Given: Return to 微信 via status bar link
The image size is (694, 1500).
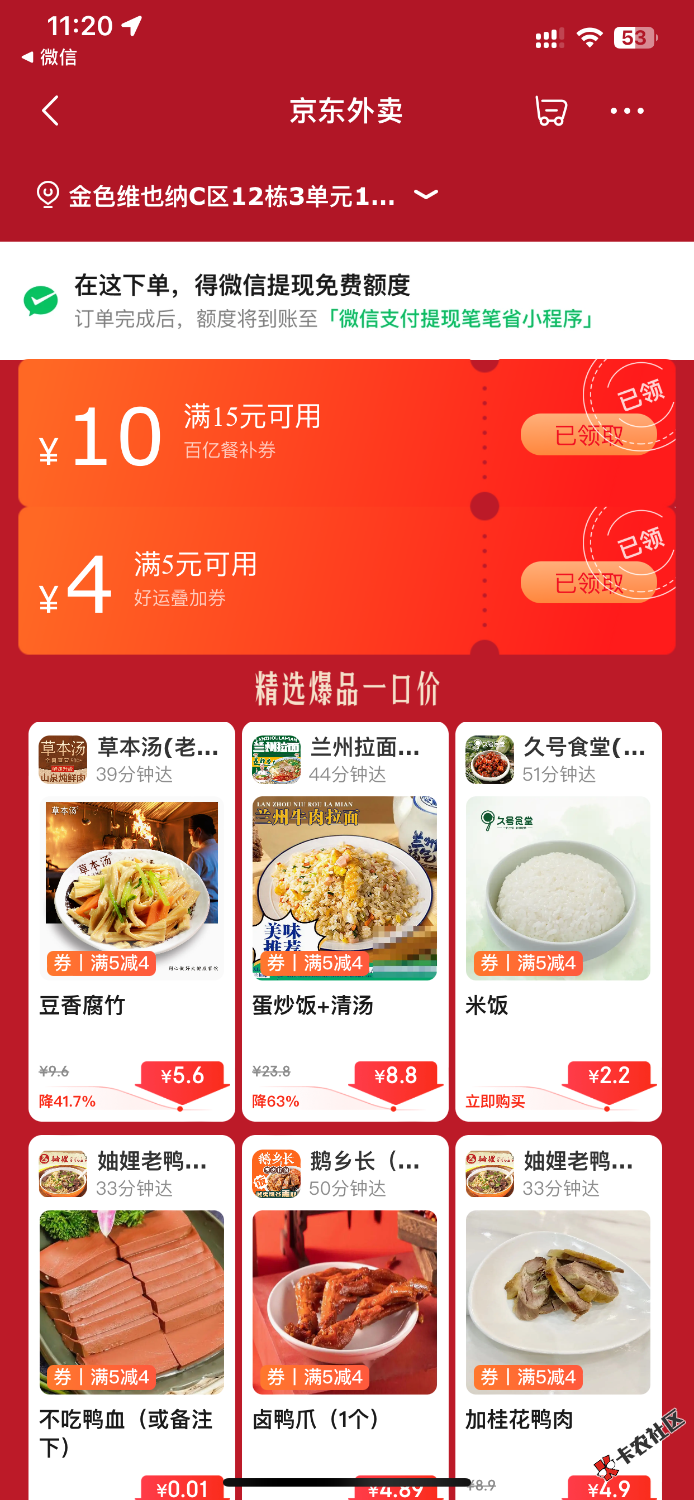Looking at the screenshot, I should tap(50, 57).
